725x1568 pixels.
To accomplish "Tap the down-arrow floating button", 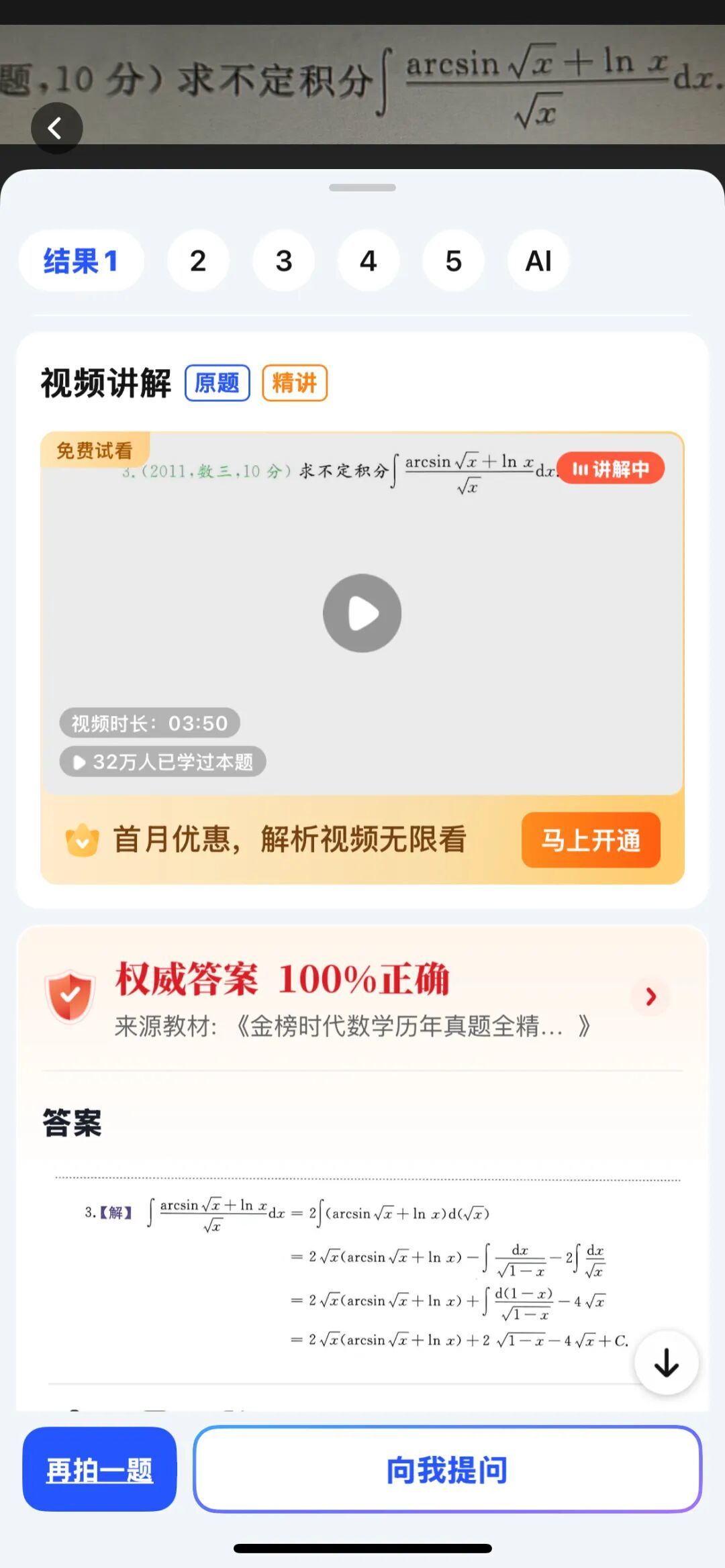I will (x=667, y=1363).
